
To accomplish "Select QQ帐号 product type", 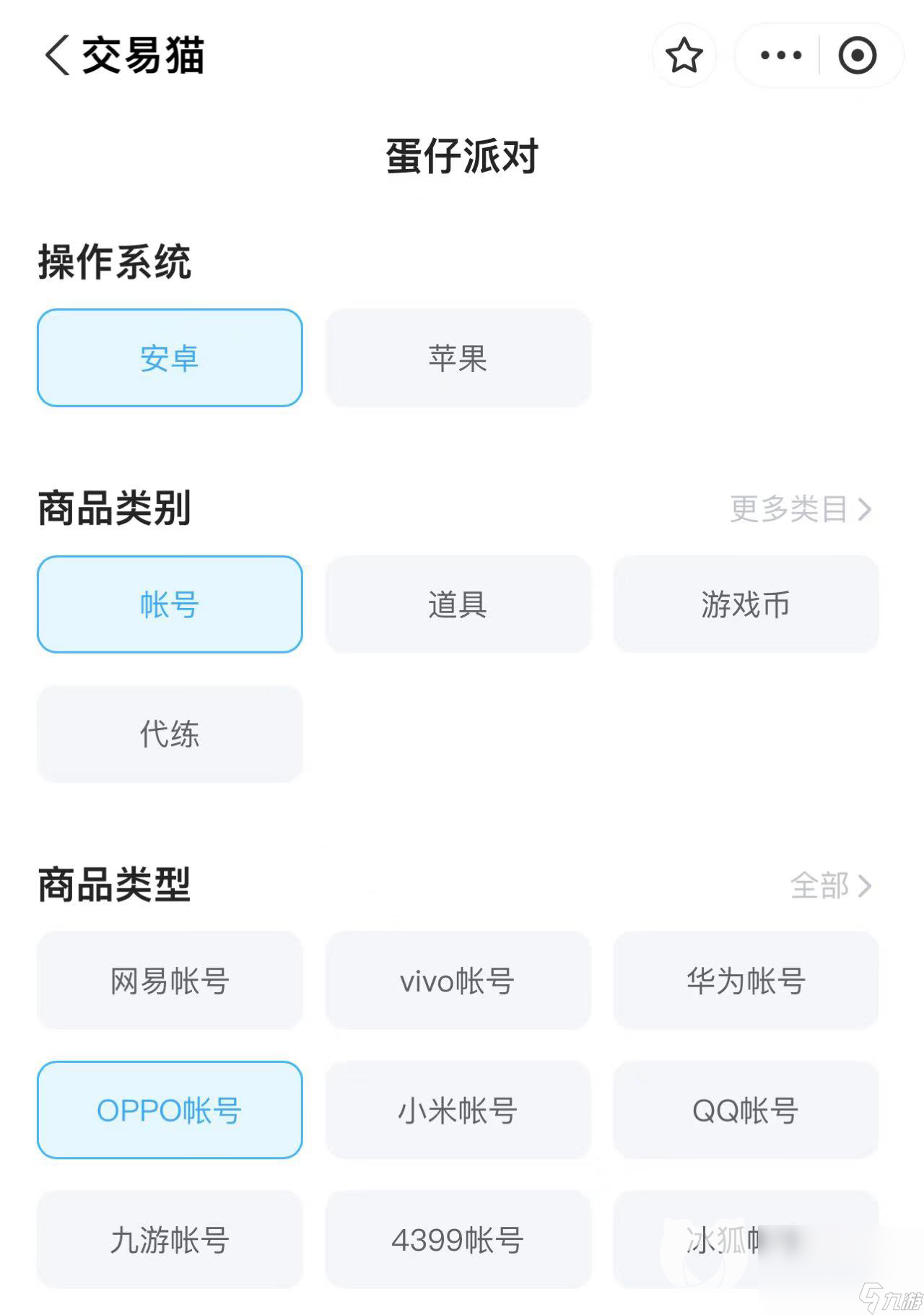I will [x=746, y=1110].
